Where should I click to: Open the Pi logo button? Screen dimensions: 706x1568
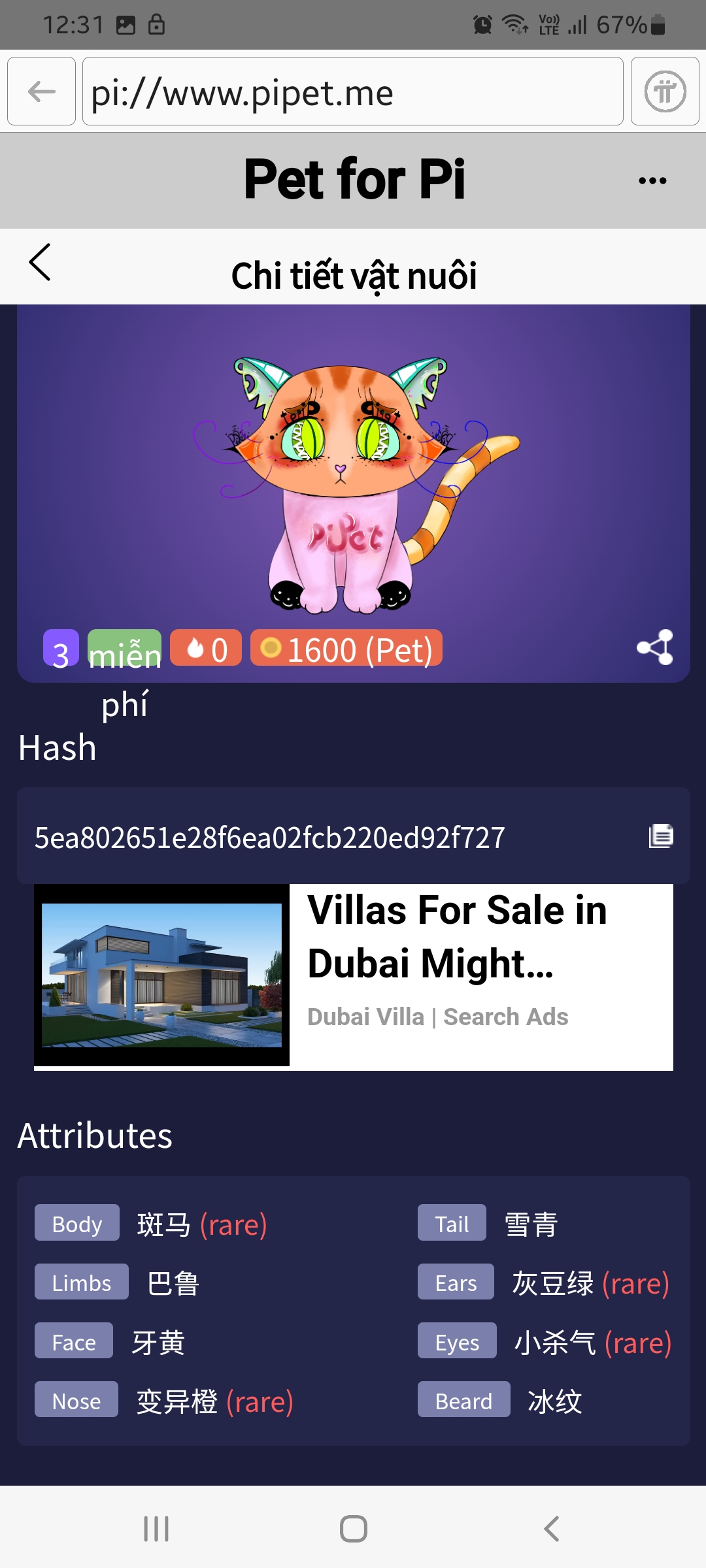[664, 91]
